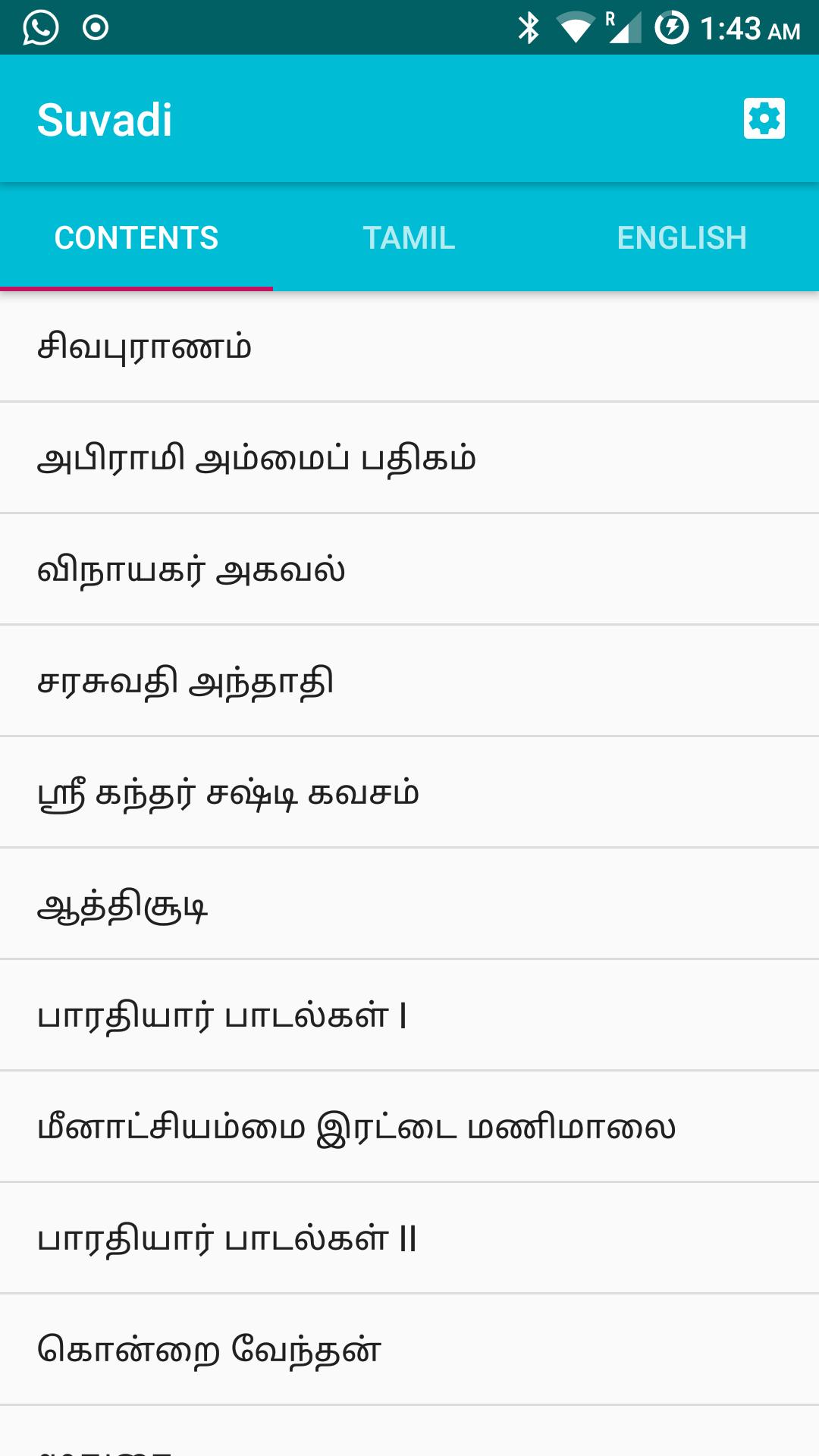Select the Contents tab

[x=136, y=237]
